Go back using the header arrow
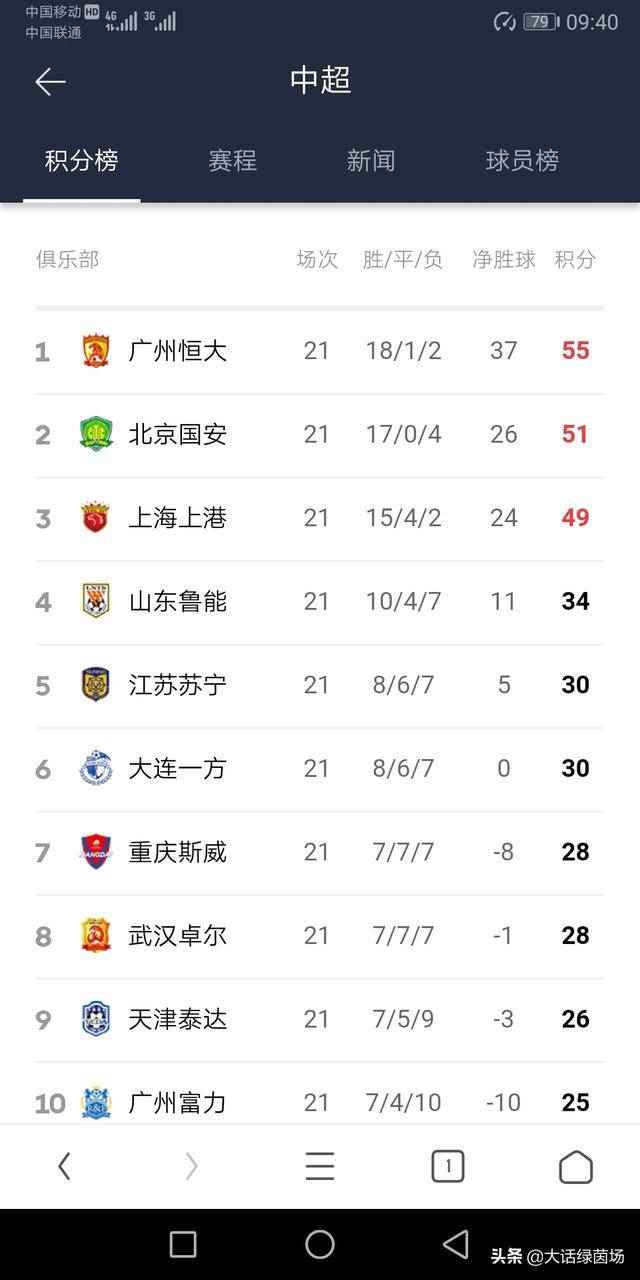Viewport: 640px width, 1280px height. click(x=50, y=82)
